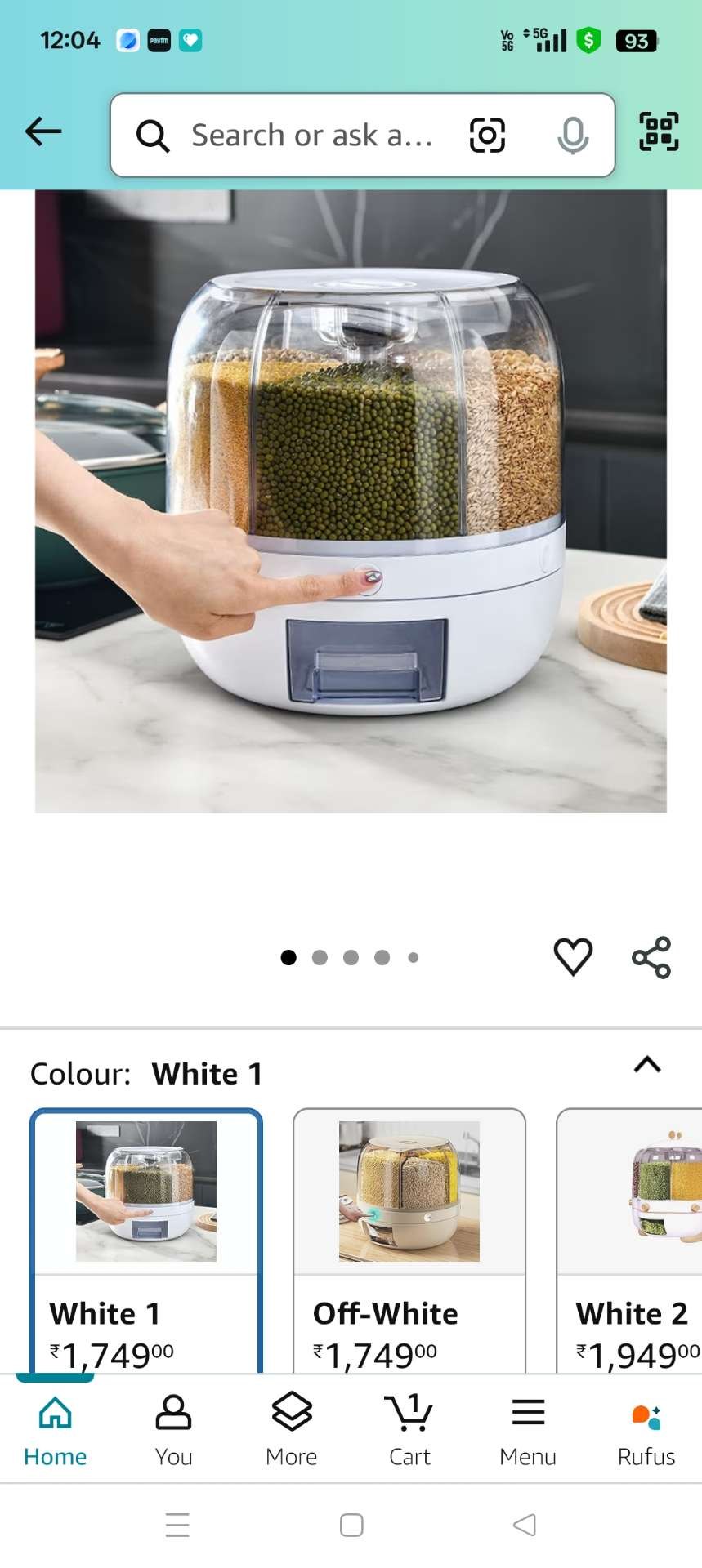This screenshot has height=1568, width=702.
Task: Add product to wishlist with heart
Action: (x=573, y=957)
